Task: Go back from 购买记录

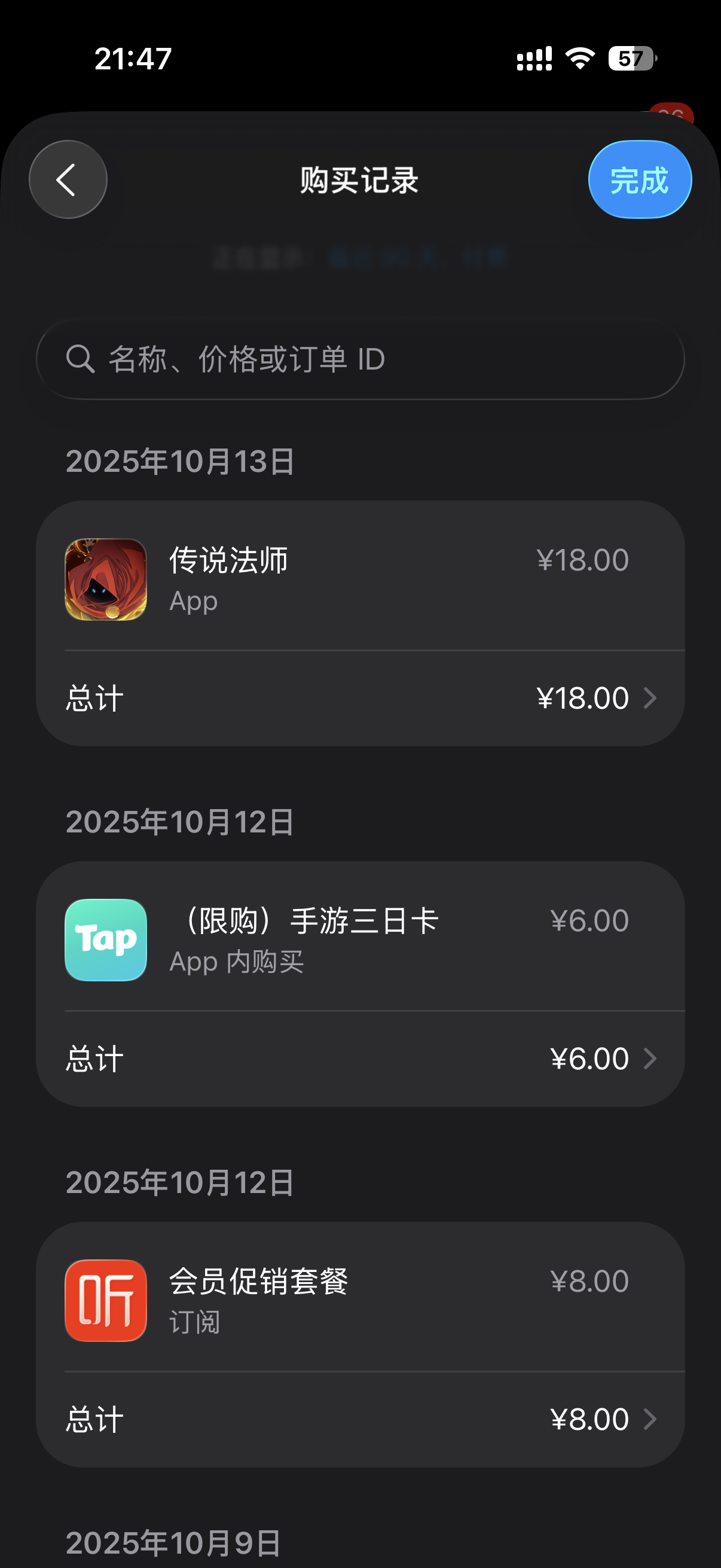Action: click(68, 179)
